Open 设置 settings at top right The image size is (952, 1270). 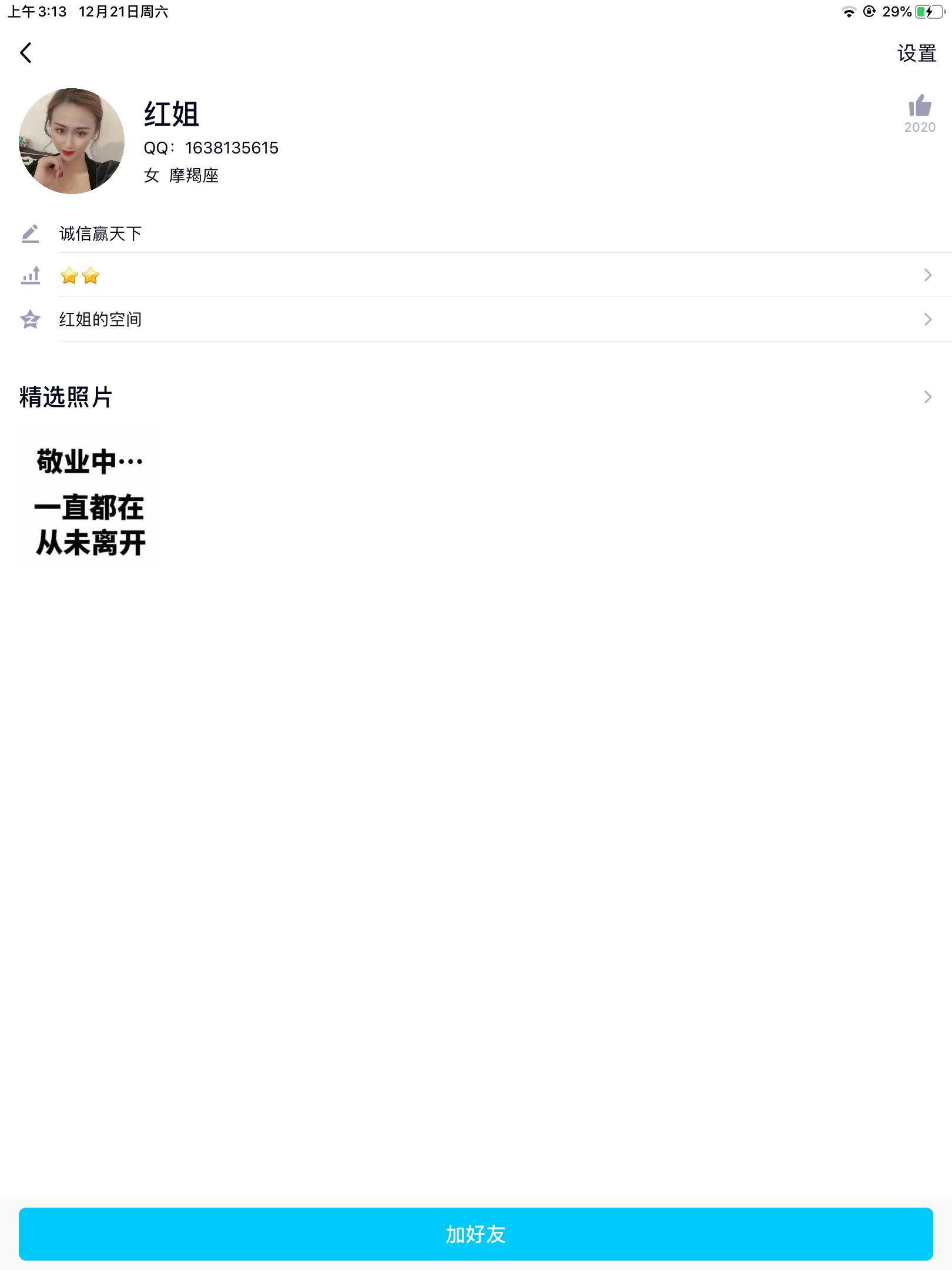[917, 54]
